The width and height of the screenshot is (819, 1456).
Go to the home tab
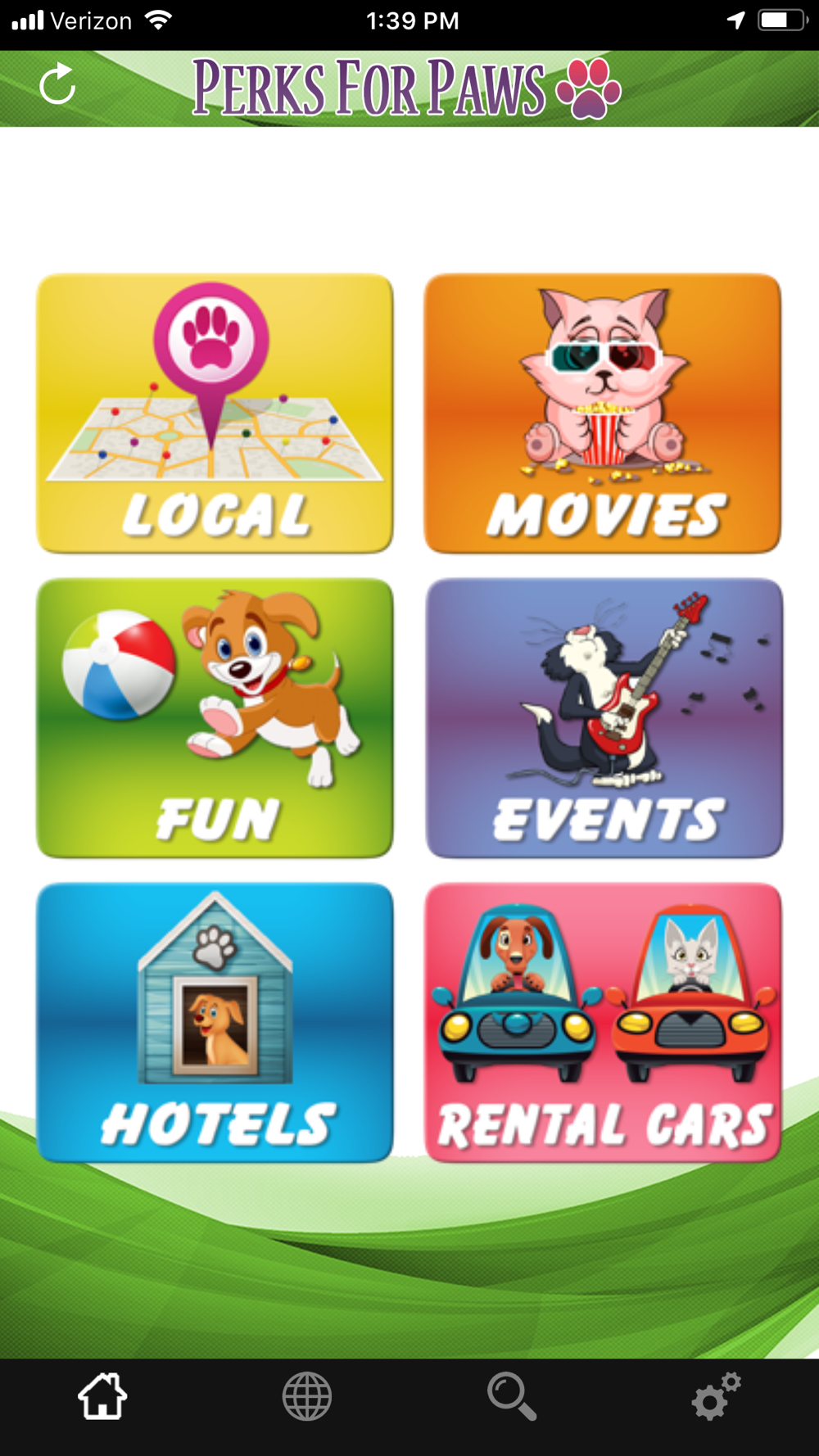102,1396
